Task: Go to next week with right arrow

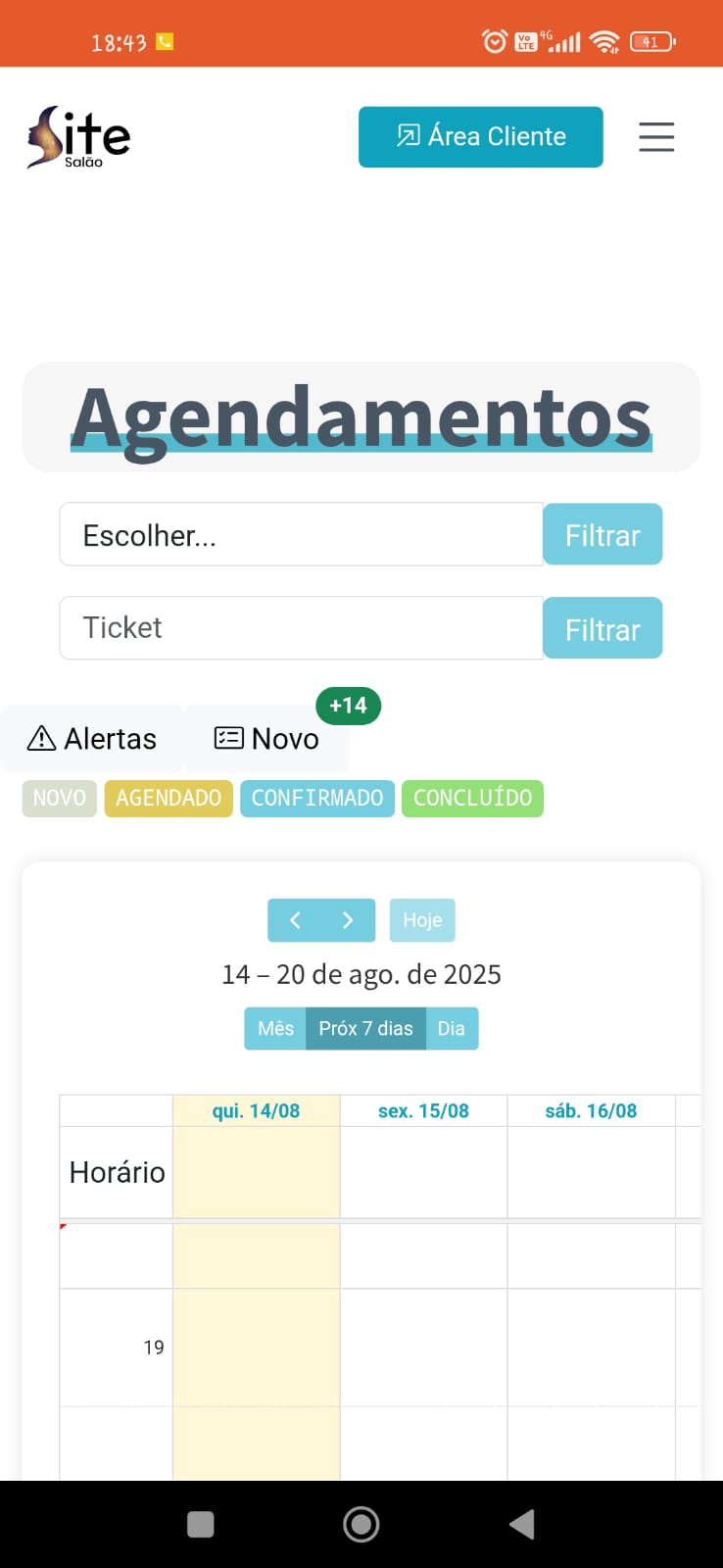Action: point(348,920)
